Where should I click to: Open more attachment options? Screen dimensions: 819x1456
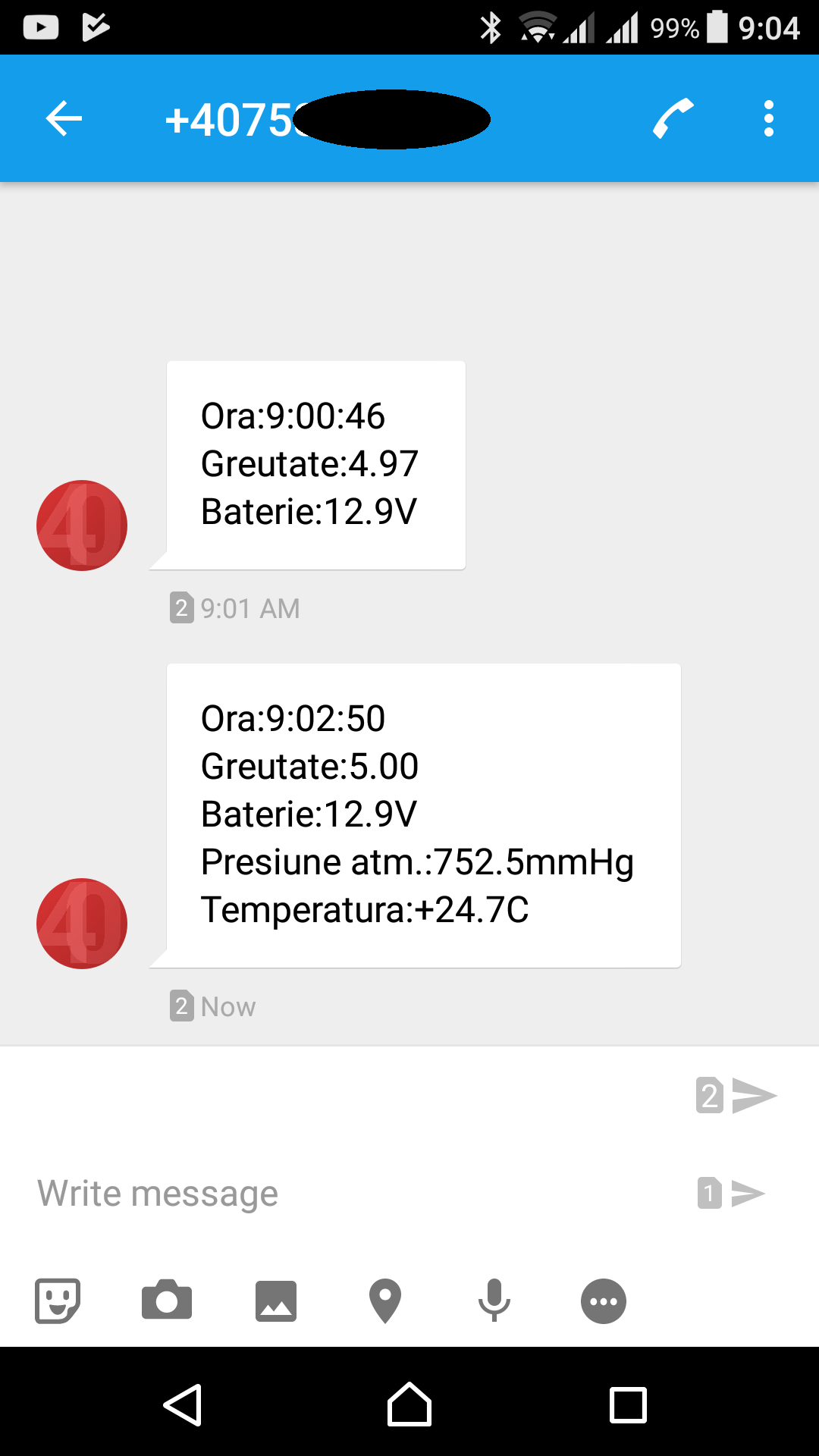[x=604, y=1301]
